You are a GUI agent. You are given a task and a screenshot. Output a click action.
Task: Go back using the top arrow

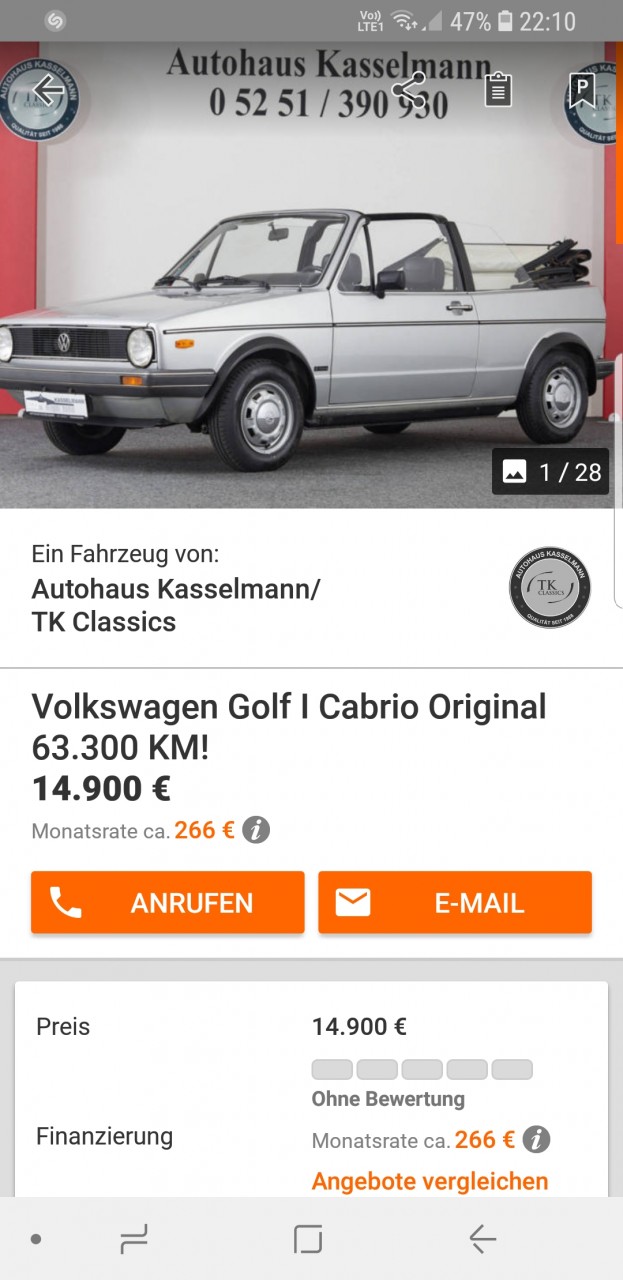click(47, 92)
